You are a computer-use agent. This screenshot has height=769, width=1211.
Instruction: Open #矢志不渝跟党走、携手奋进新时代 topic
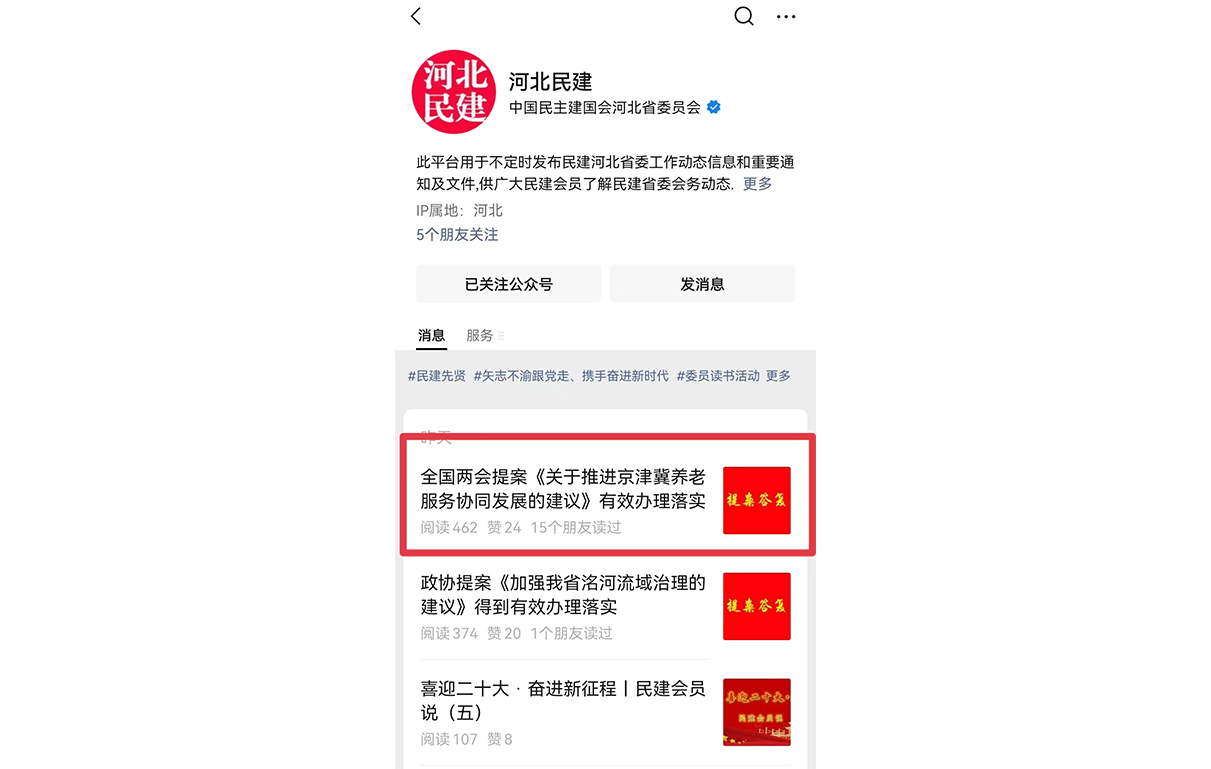(x=571, y=376)
